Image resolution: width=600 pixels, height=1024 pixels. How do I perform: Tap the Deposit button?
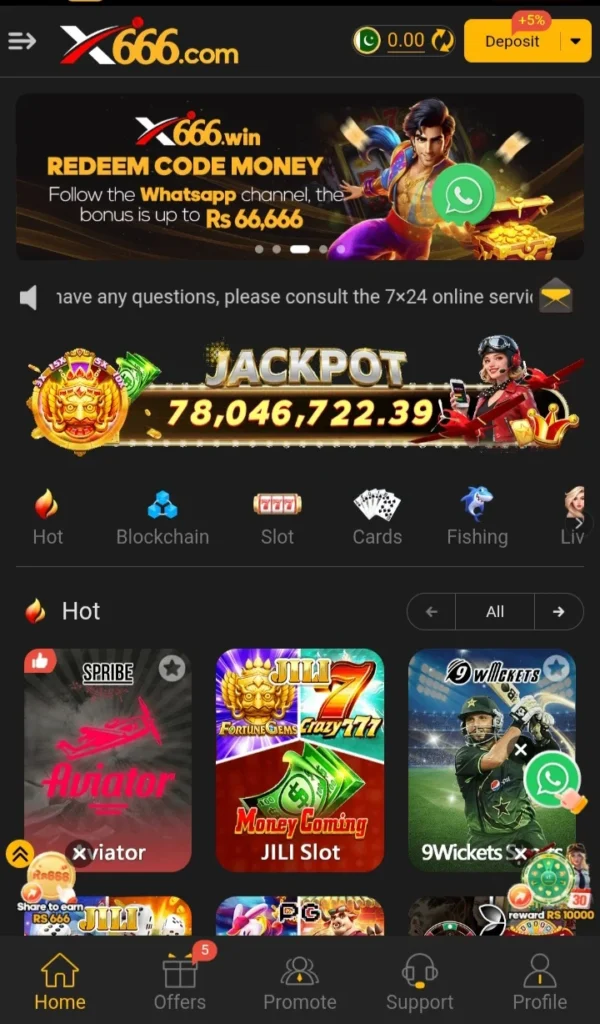coord(512,41)
